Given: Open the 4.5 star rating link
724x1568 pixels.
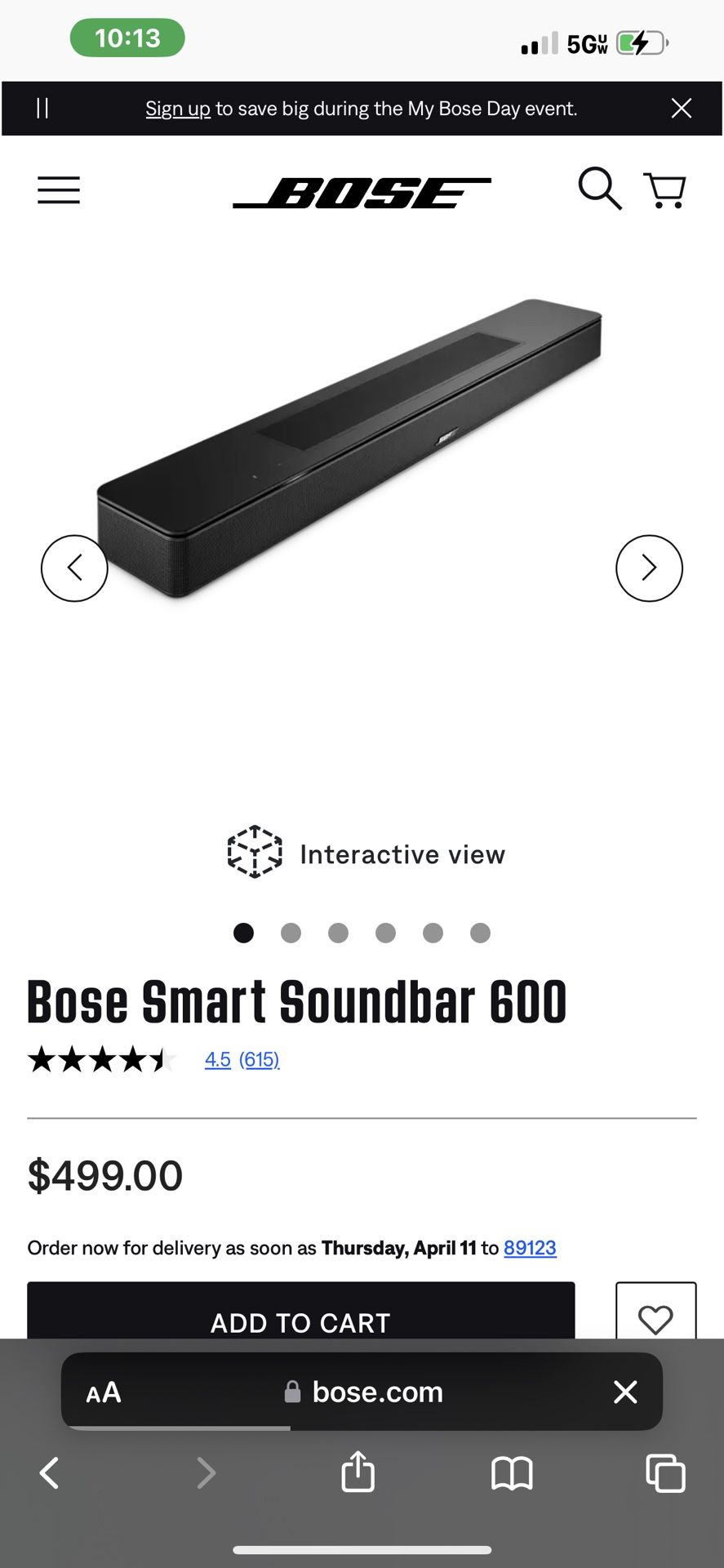Looking at the screenshot, I should (218, 1059).
